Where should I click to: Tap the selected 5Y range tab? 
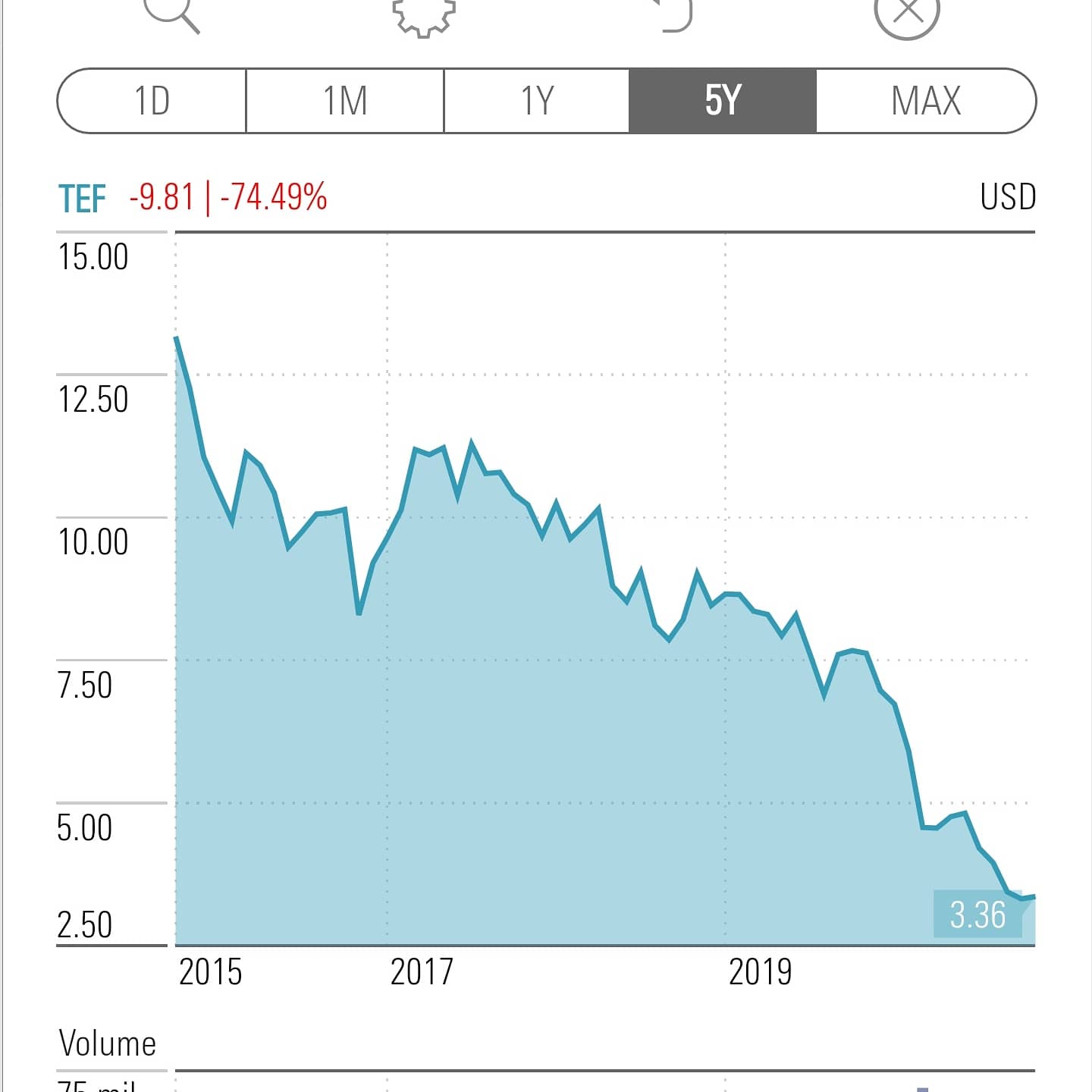pyautogui.click(x=723, y=101)
